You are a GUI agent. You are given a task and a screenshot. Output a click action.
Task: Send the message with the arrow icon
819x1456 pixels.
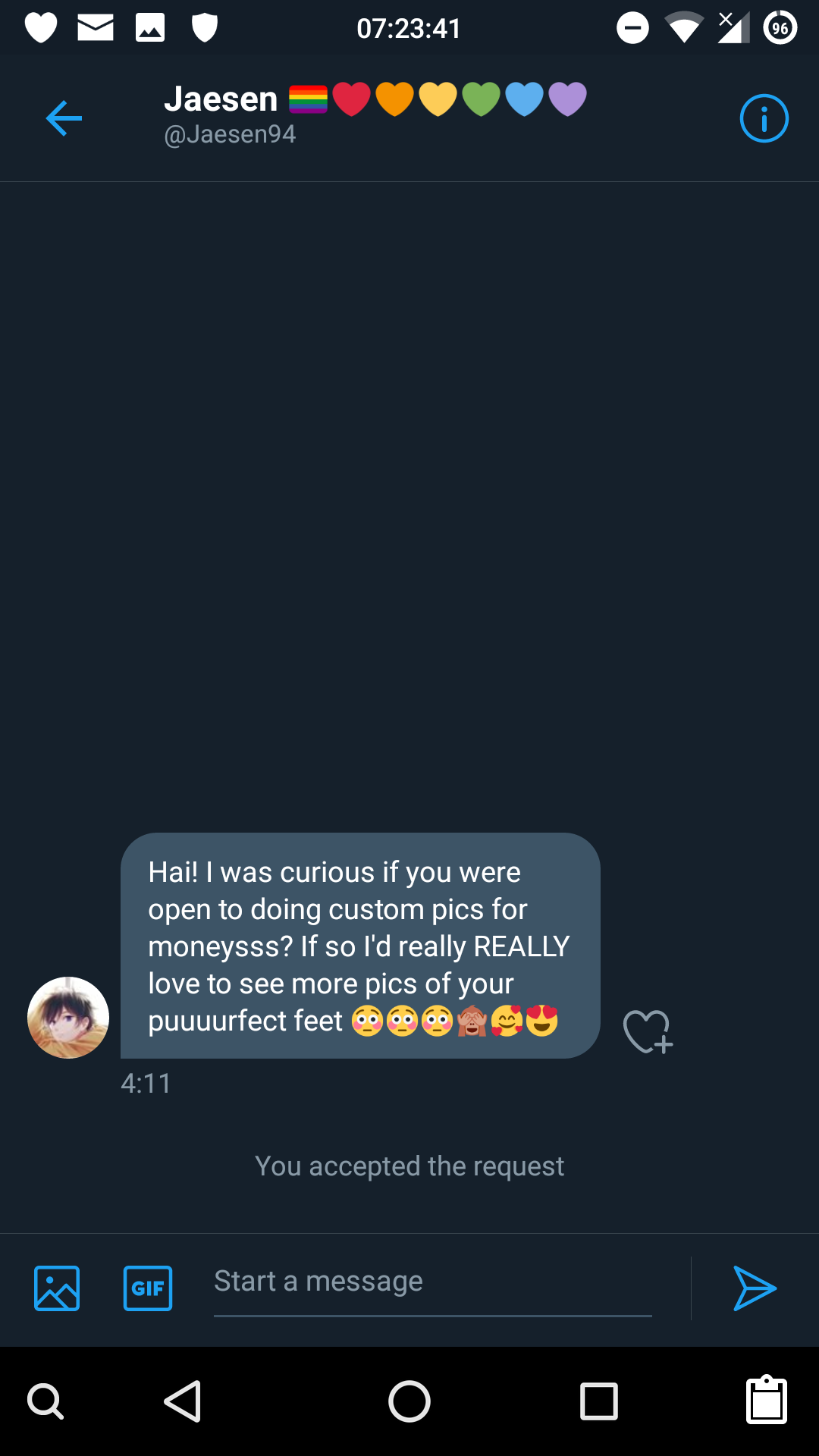(755, 1288)
